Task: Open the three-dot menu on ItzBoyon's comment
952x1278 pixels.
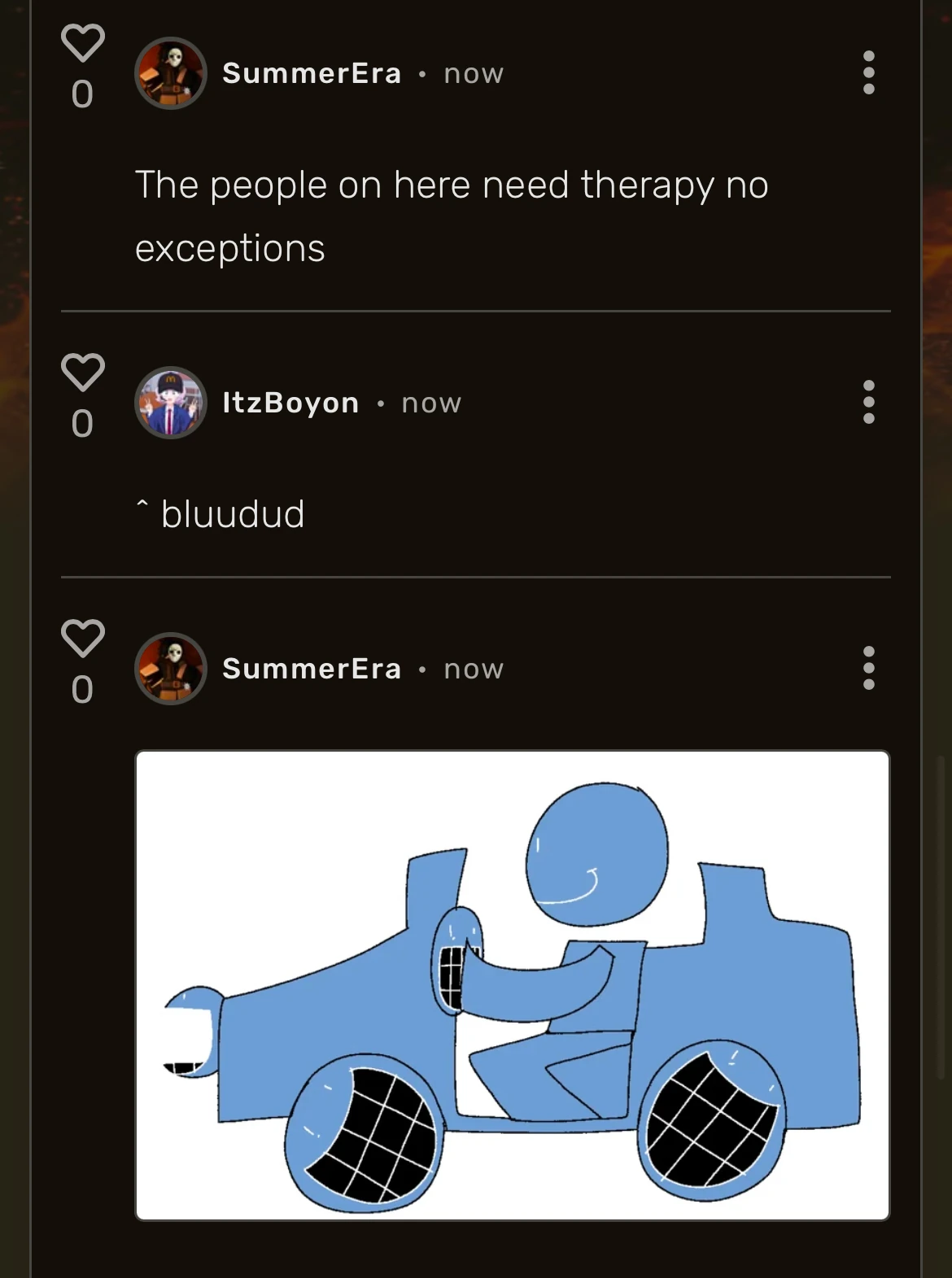Action: tap(868, 402)
